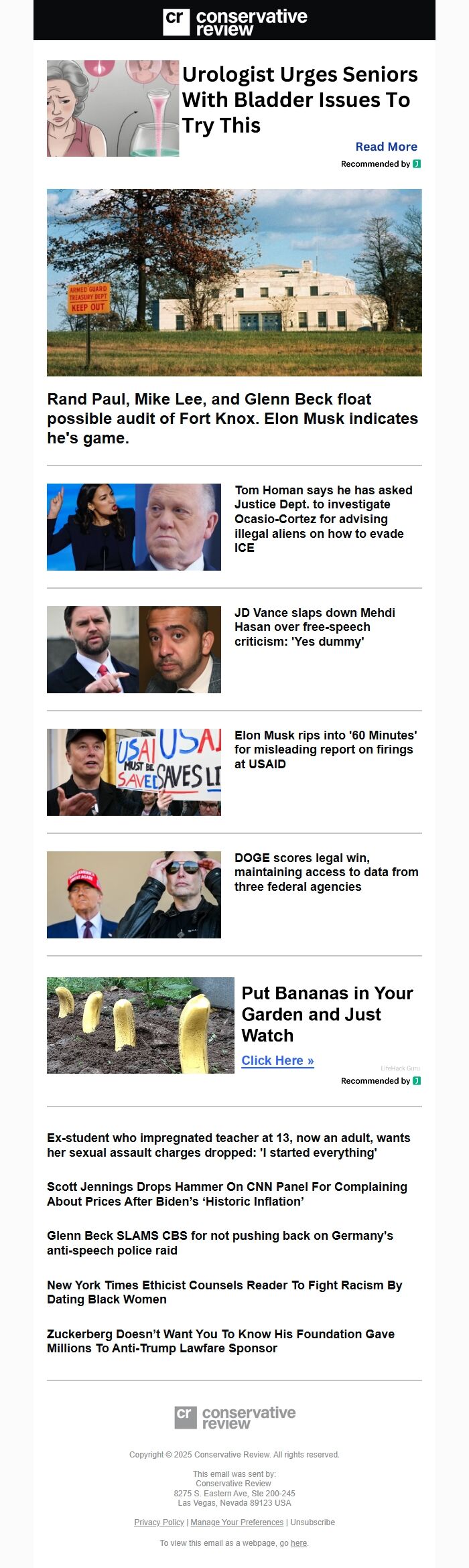Read the Glenn Beck SLAMS CBS story
The height and width of the screenshot is (1568, 469).
pyautogui.click(x=220, y=1243)
